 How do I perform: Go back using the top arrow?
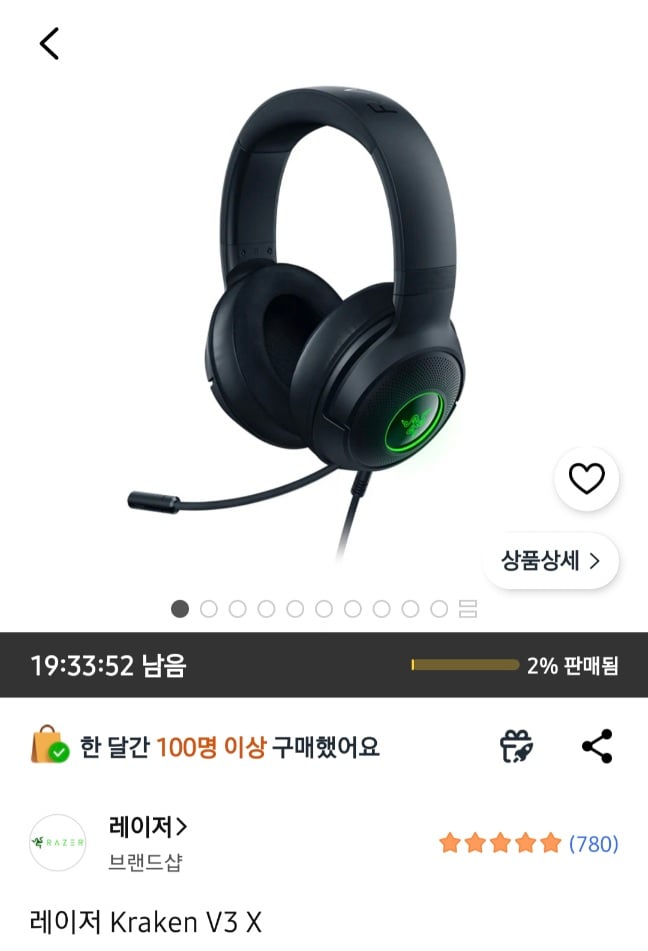click(x=49, y=43)
